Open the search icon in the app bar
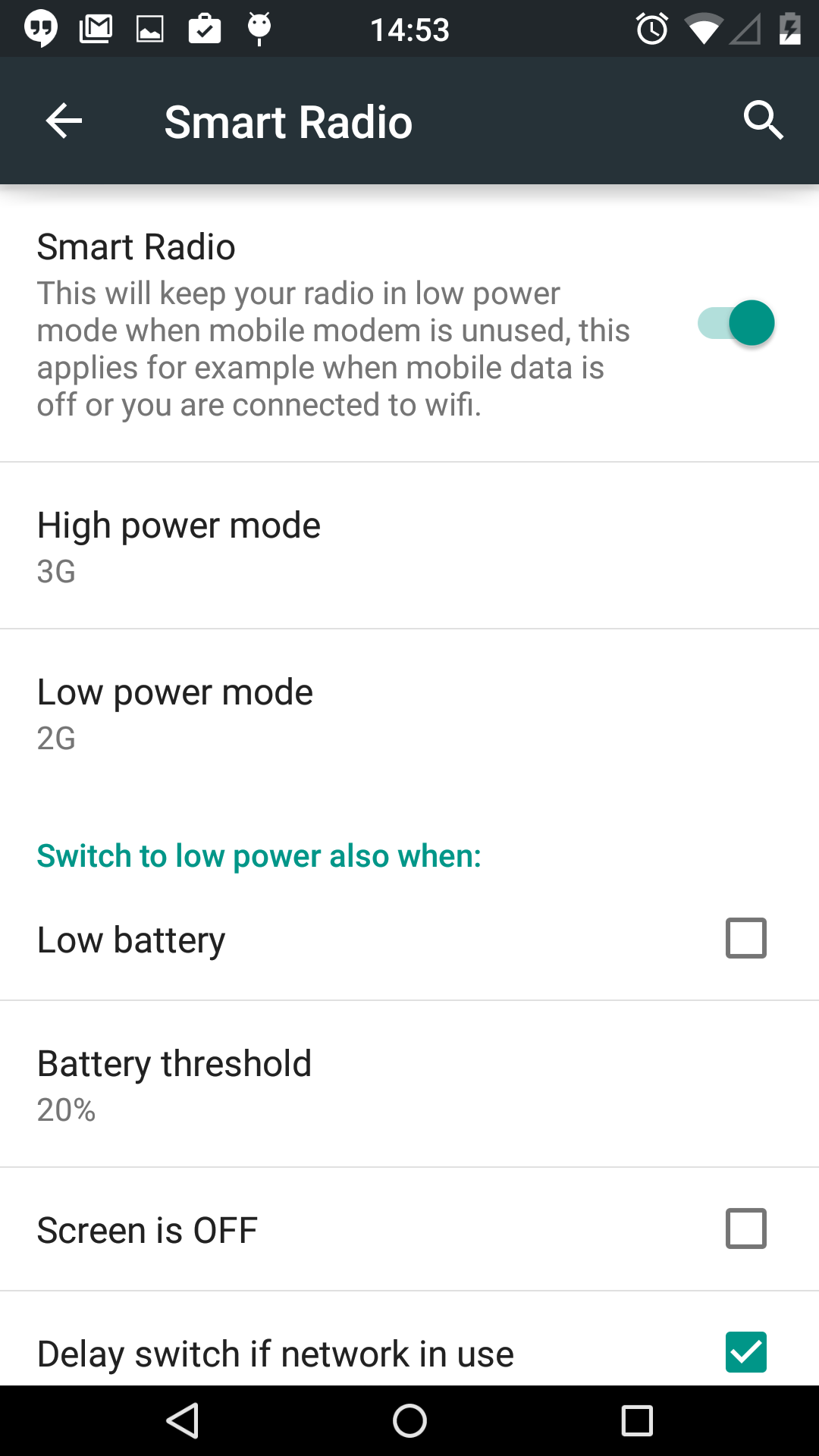Screen dimensions: 819x1456 coord(762,121)
